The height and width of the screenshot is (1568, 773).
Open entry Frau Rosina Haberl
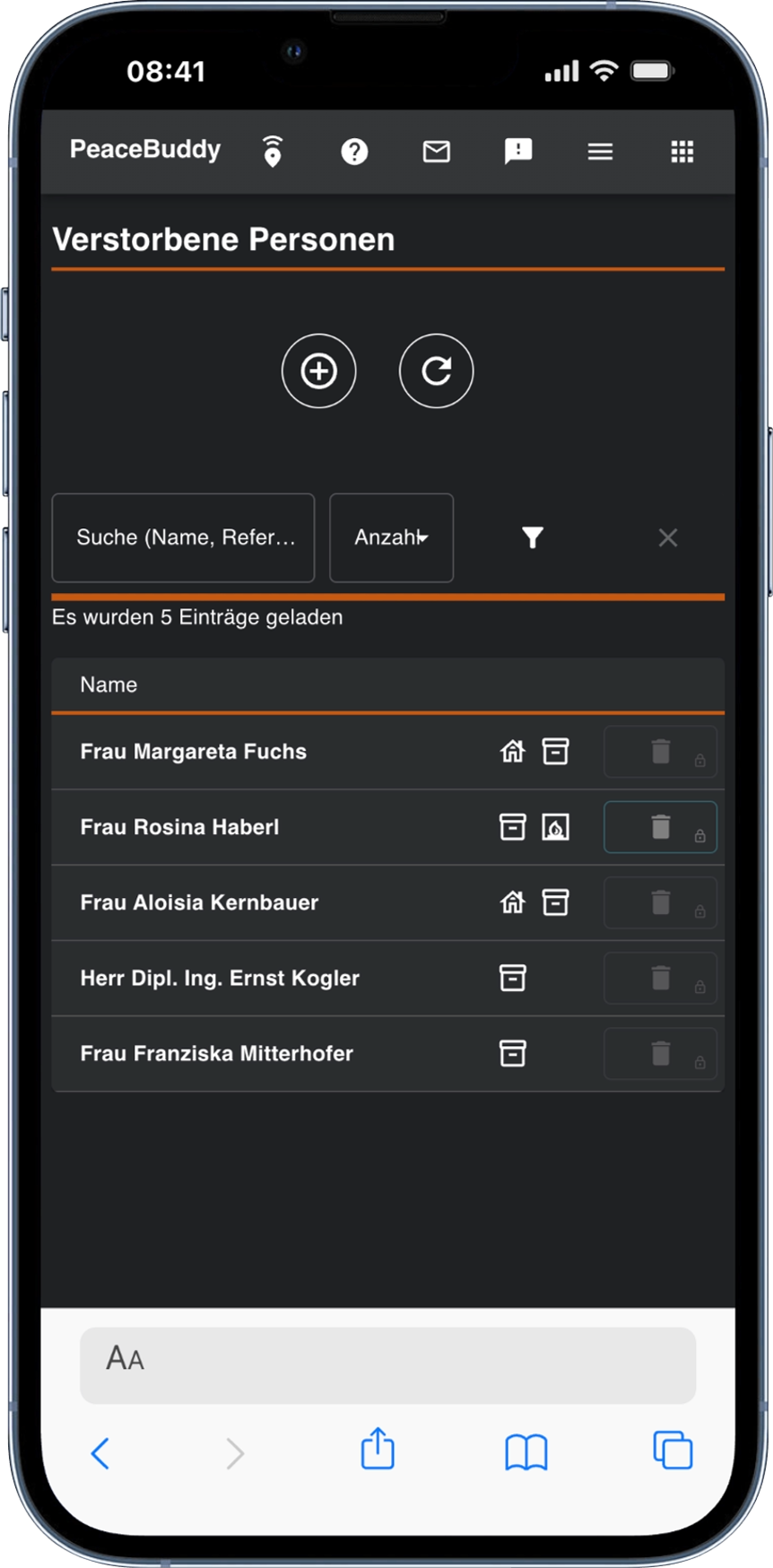(x=179, y=827)
